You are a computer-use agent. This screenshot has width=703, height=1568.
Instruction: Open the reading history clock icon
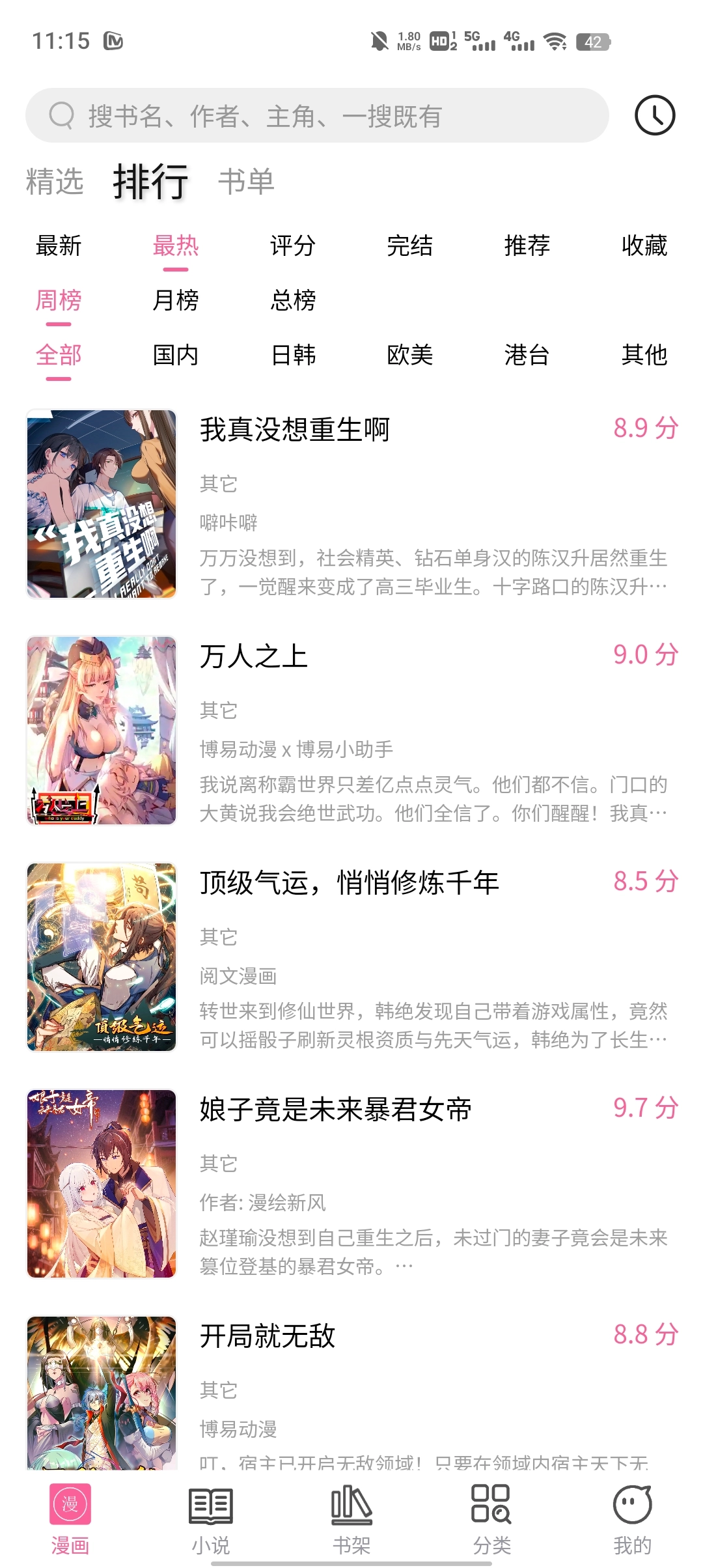(x=654, y=116)
